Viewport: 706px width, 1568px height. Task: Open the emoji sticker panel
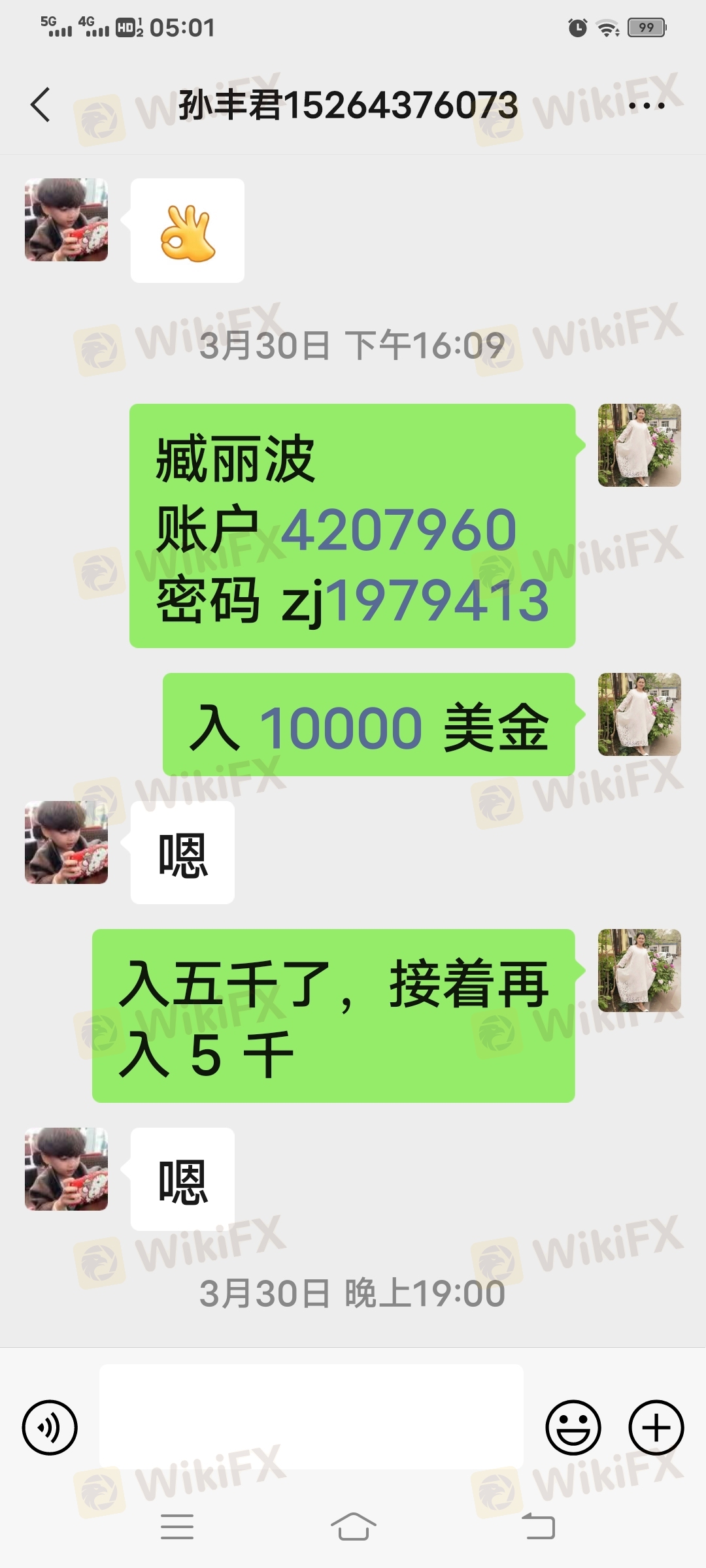573,1428
